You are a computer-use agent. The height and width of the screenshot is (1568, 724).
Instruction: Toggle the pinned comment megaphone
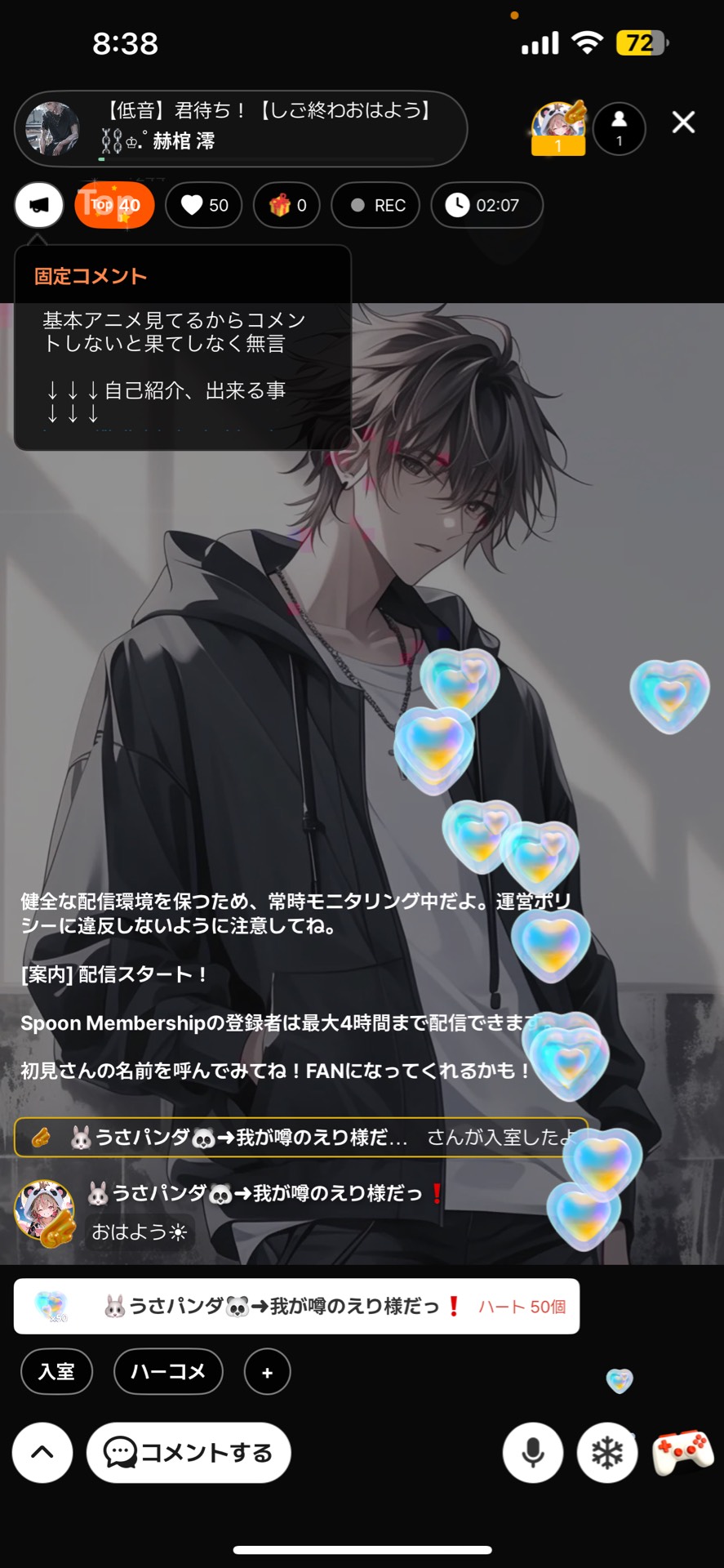38,205
